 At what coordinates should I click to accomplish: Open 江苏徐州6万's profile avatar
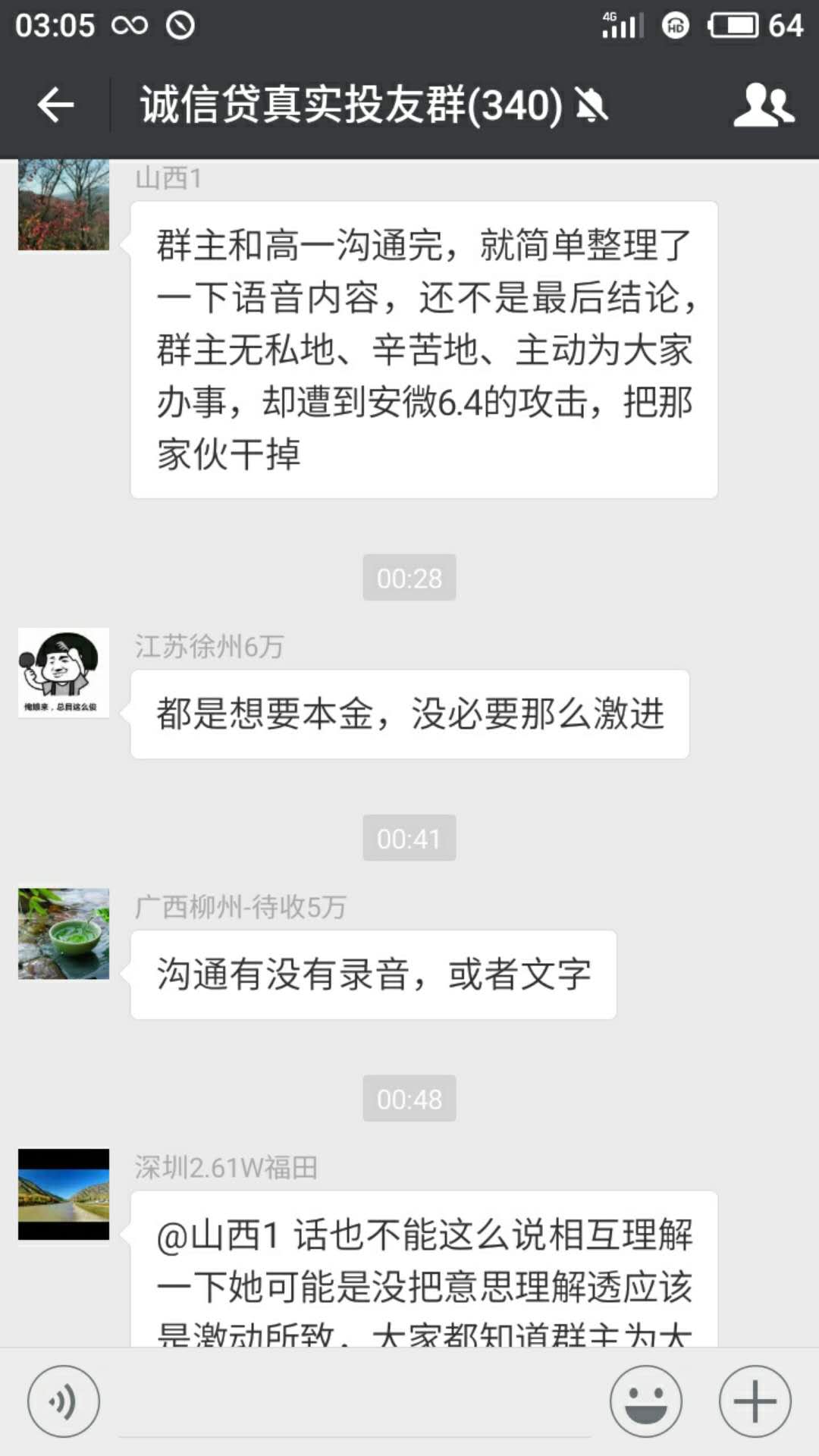(64, 673)
